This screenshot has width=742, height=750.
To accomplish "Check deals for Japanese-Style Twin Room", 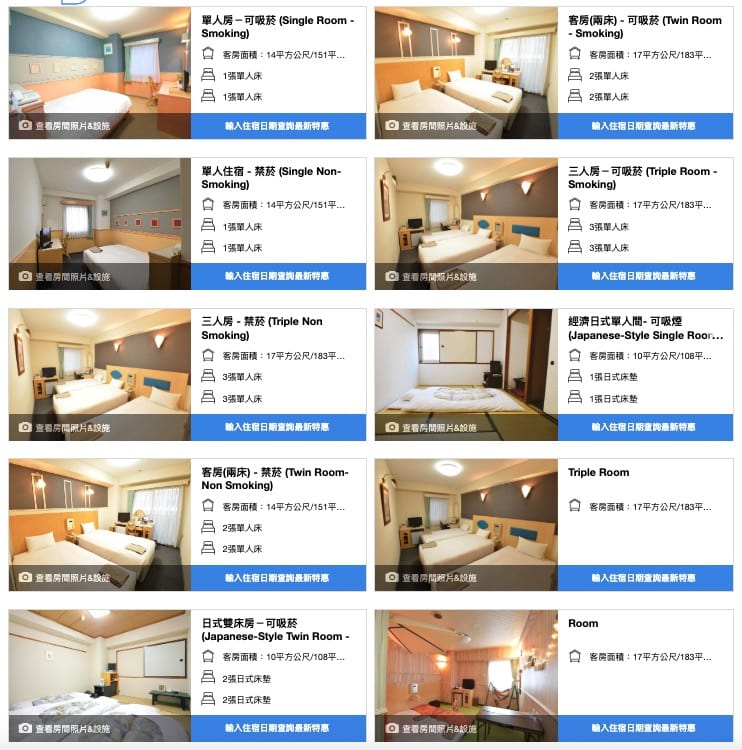I will [x=278, y=728].
